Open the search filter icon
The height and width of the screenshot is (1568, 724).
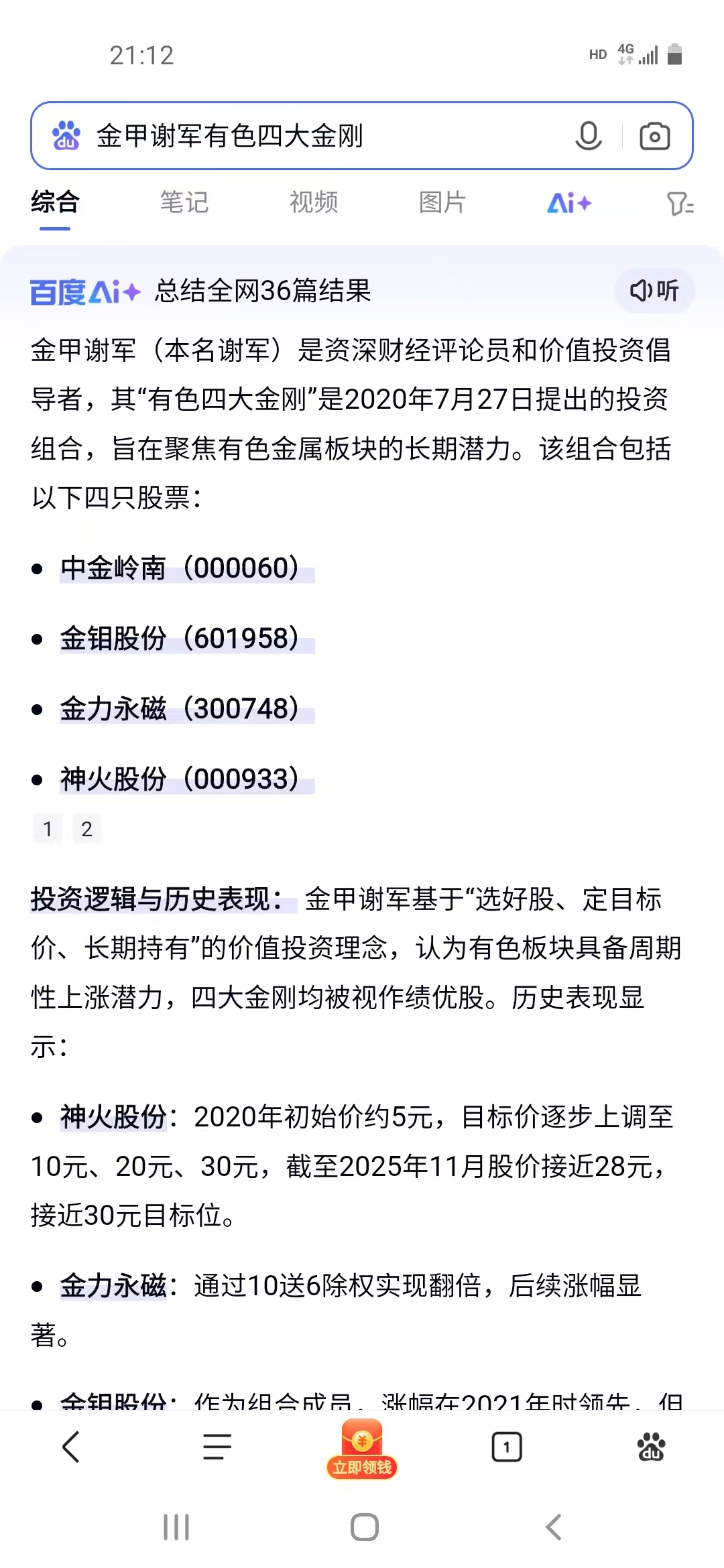680,204
